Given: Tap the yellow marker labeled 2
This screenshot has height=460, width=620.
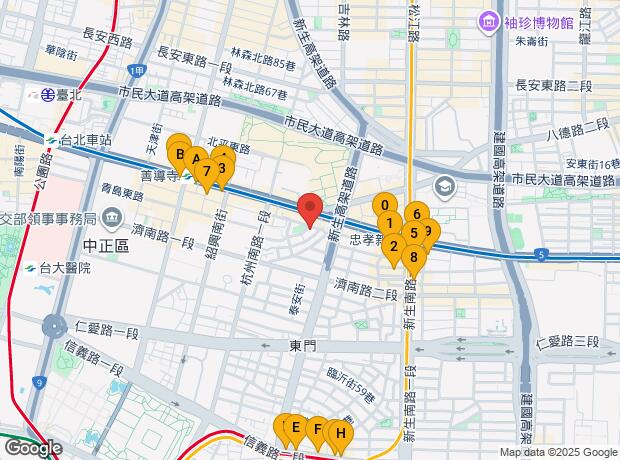Looking at the screenshot, I should click(x=394, y=246).
